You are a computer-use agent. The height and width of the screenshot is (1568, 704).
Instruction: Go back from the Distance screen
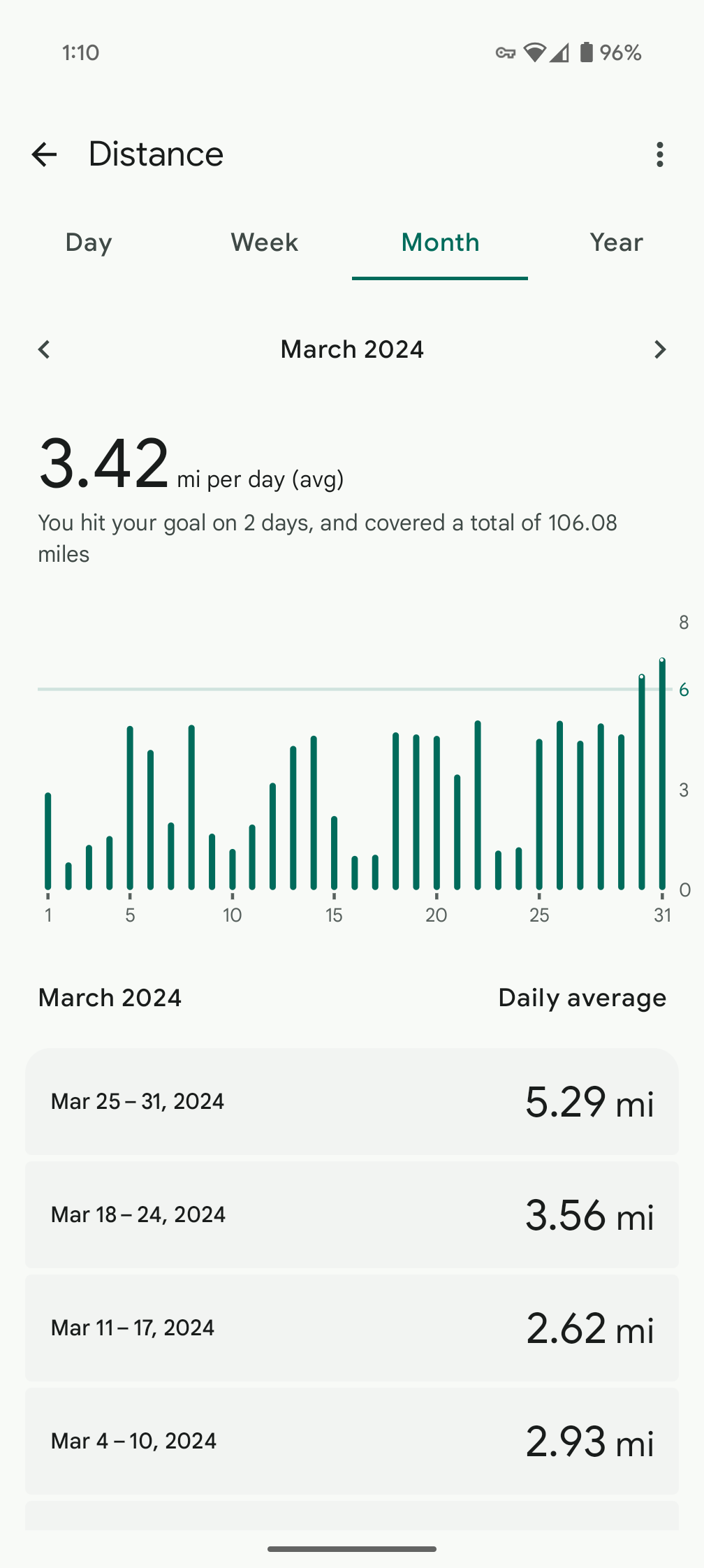coord(44,154)
